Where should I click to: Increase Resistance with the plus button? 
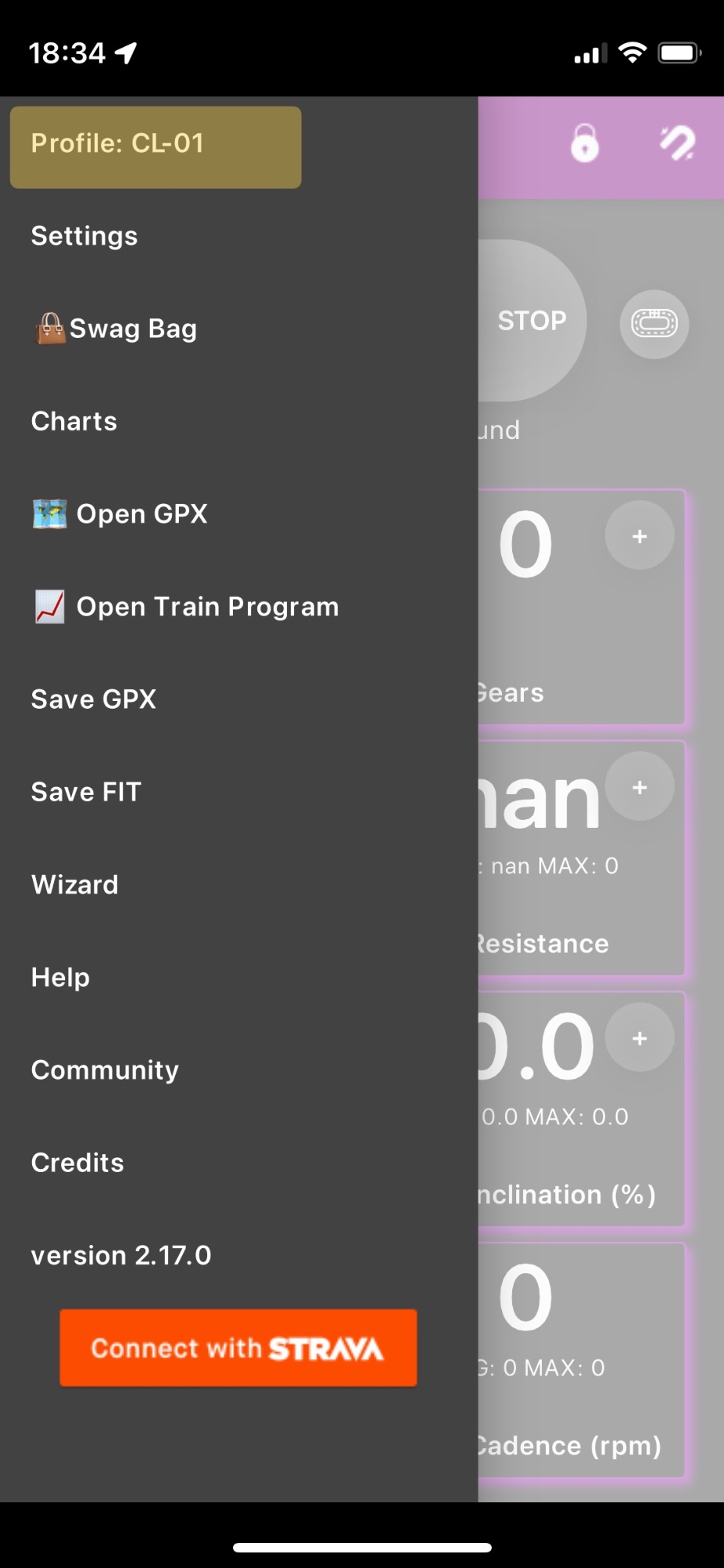tap(639, 787)
